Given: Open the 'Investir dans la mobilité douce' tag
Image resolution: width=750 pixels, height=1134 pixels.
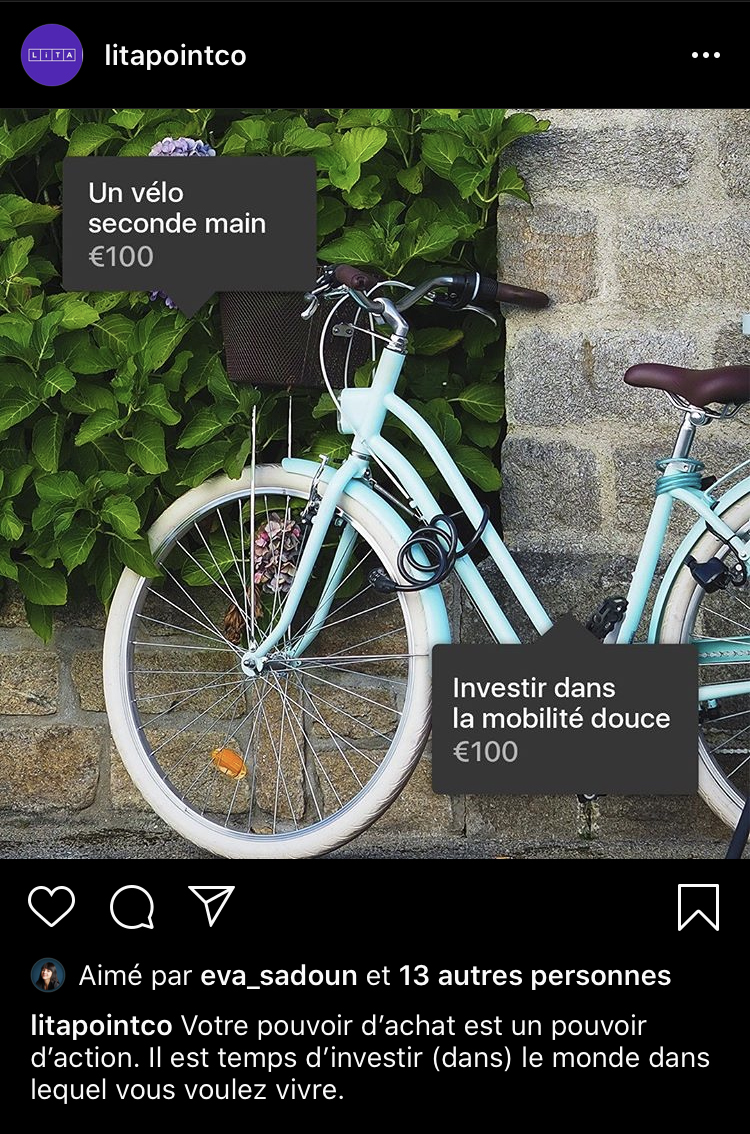Looking at the screenshot, I should coord(564,719).
